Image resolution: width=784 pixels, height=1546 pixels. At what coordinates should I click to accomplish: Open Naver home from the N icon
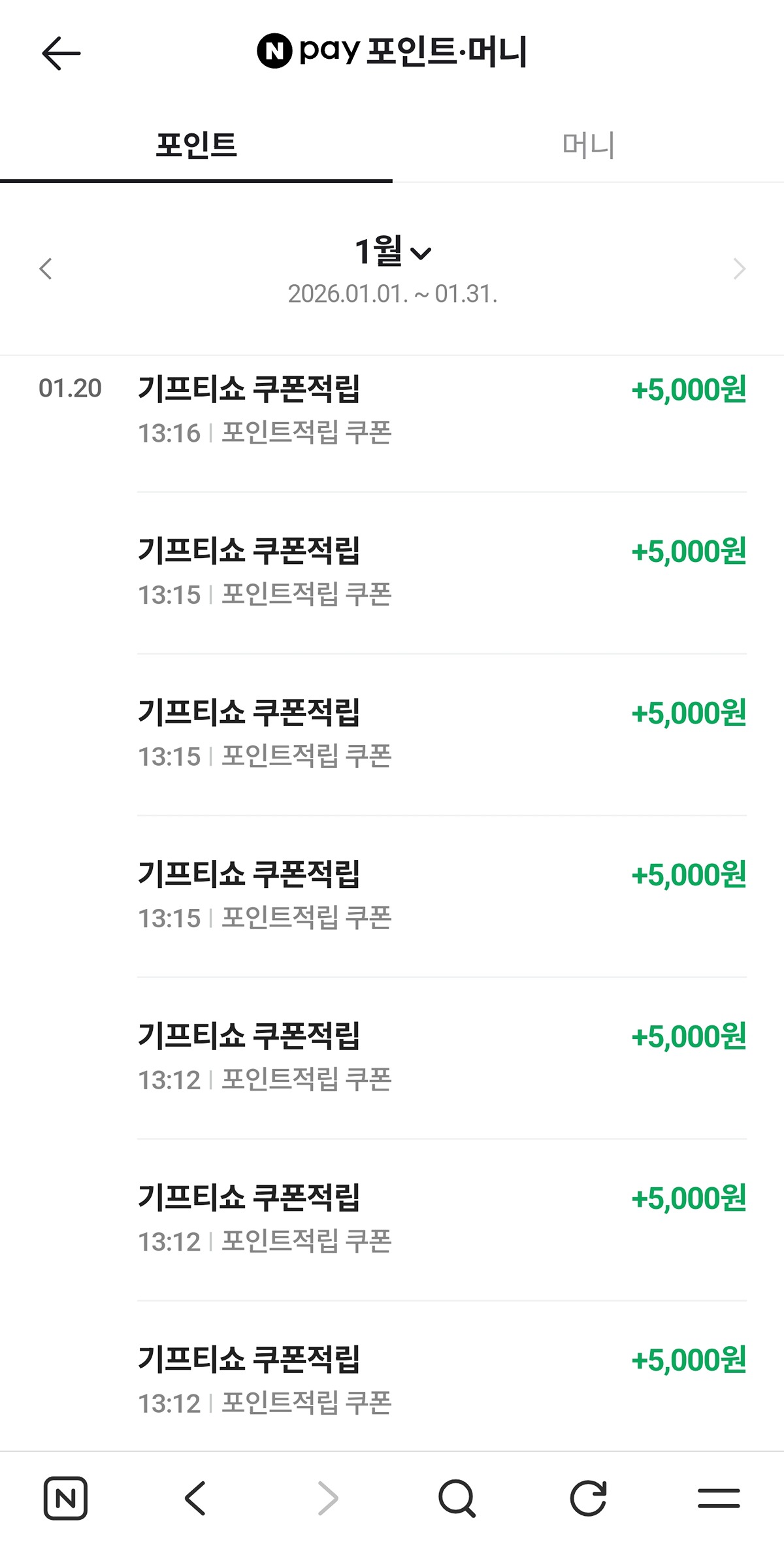(x=65, y=1498)
